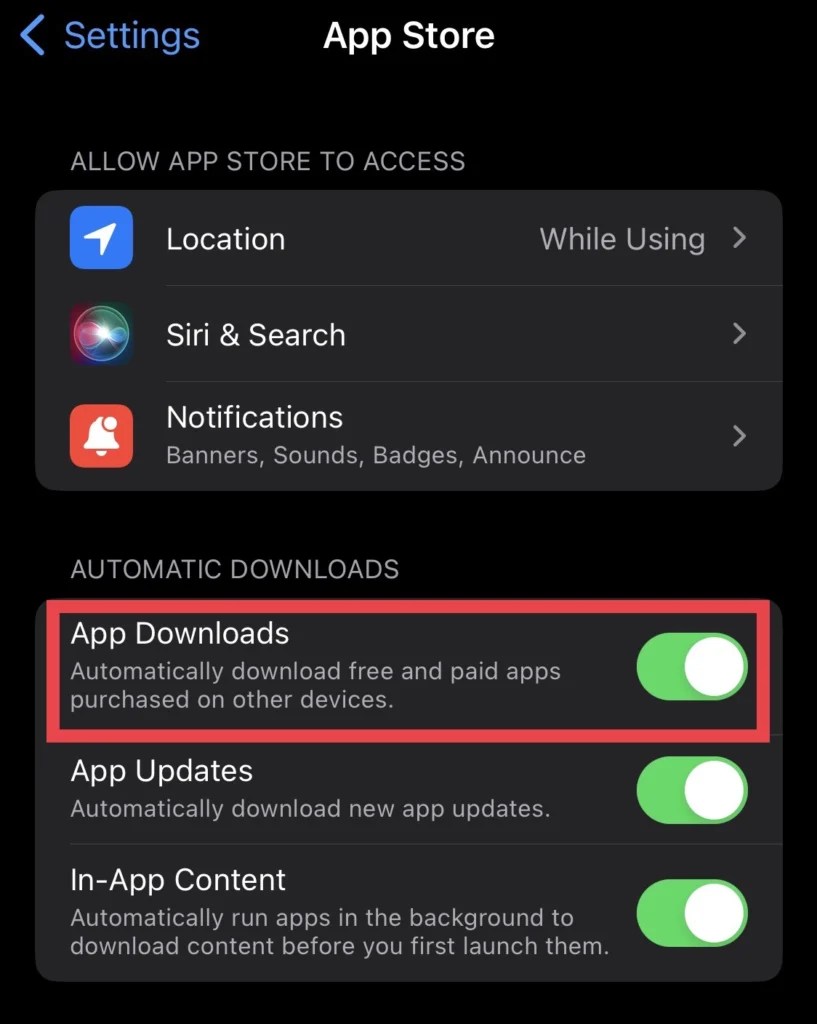Image resolution: width=817 pixels, height=1024 pixels.
Task: Disable In-App Content background downloads
Action: (691, 912)
